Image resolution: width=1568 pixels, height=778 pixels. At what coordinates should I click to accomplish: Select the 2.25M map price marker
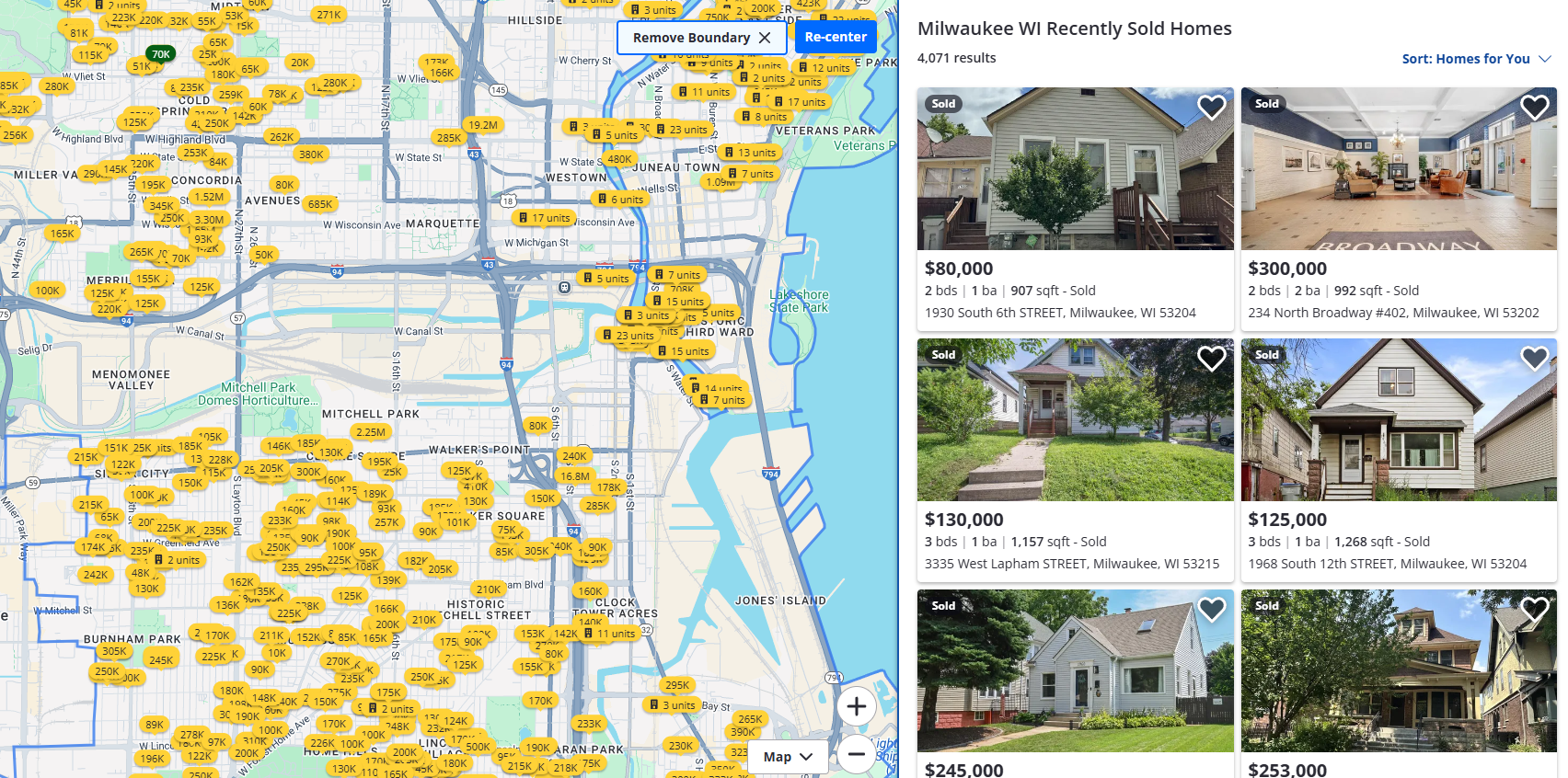click(370, 432)
